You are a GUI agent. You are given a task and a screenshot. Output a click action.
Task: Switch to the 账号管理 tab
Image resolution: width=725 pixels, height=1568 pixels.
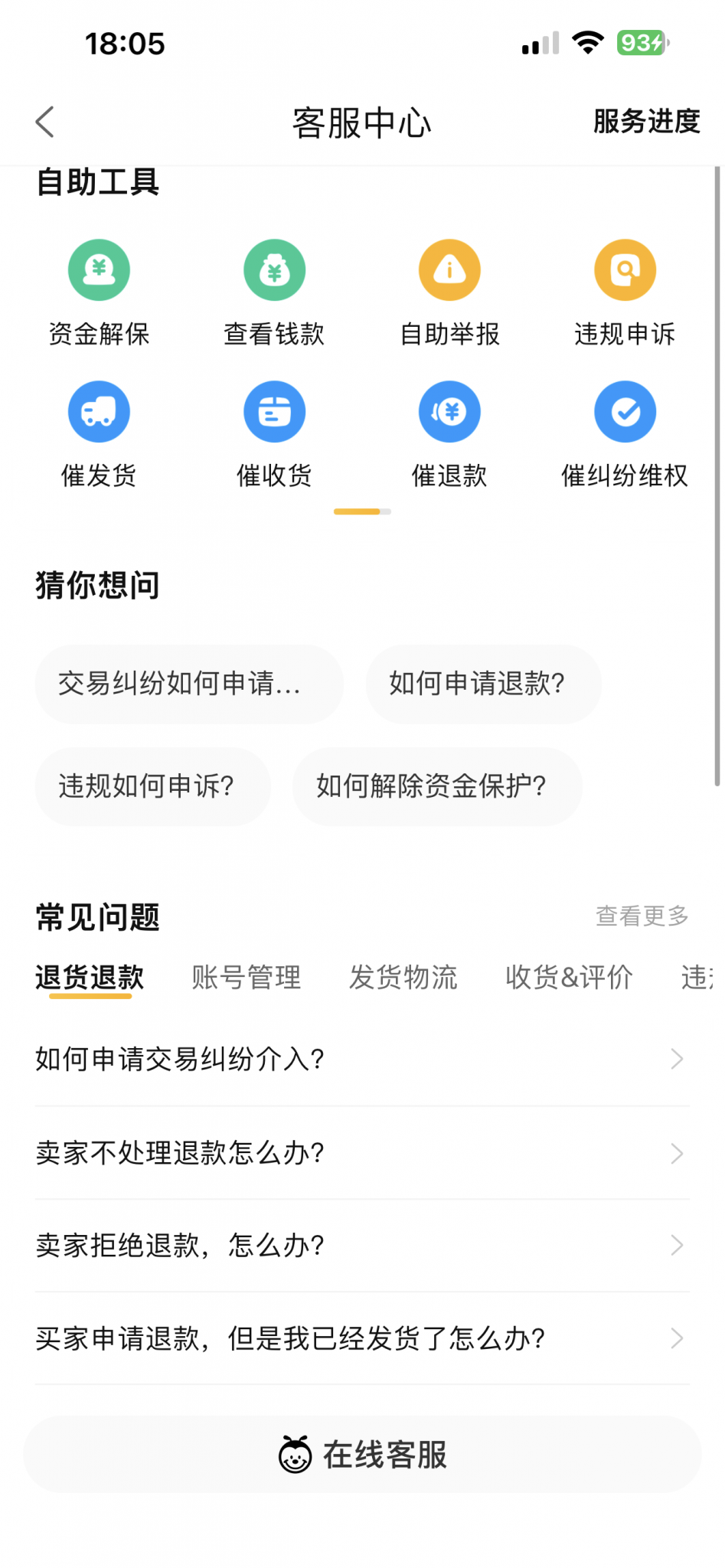pos(247,977)
